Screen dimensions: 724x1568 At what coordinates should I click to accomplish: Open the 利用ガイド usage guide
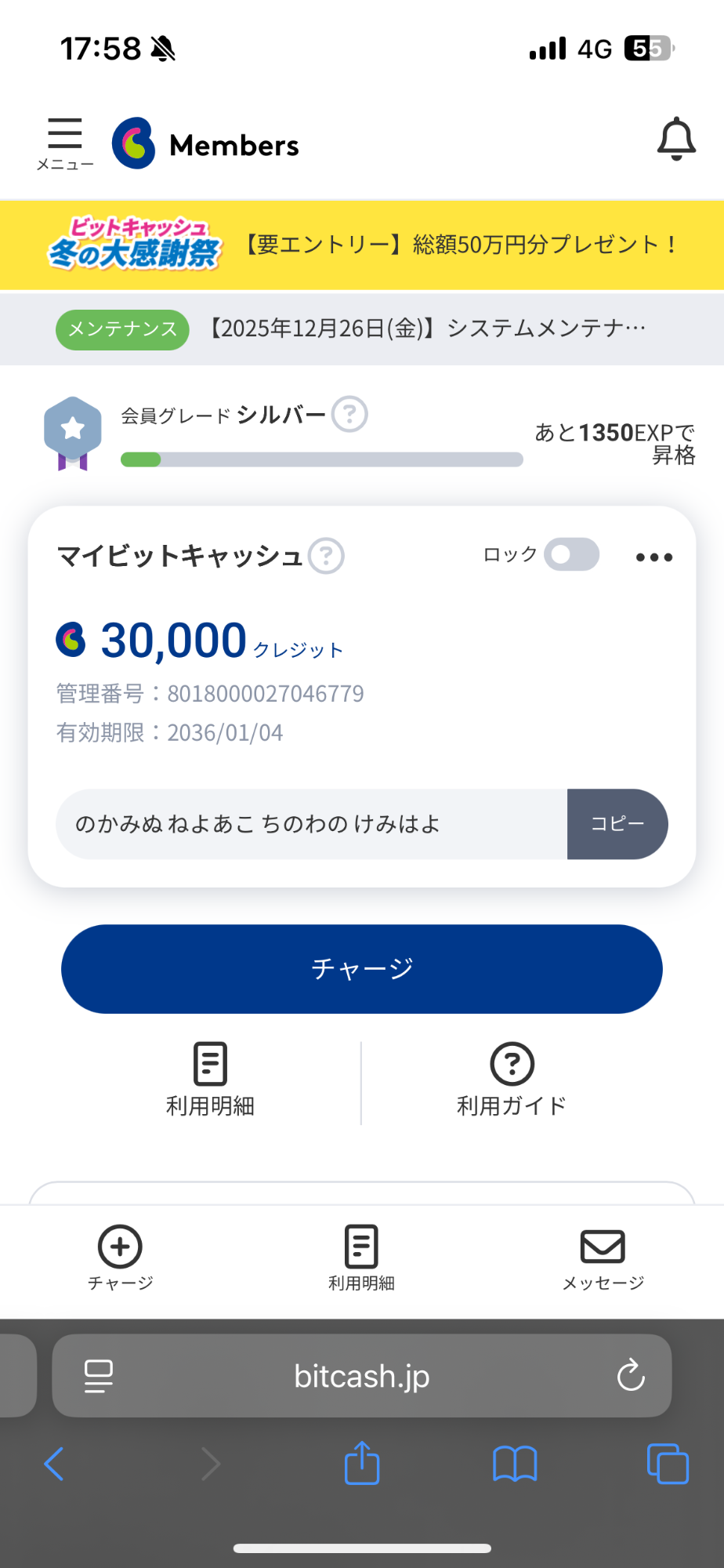[x=512, y=1080]
